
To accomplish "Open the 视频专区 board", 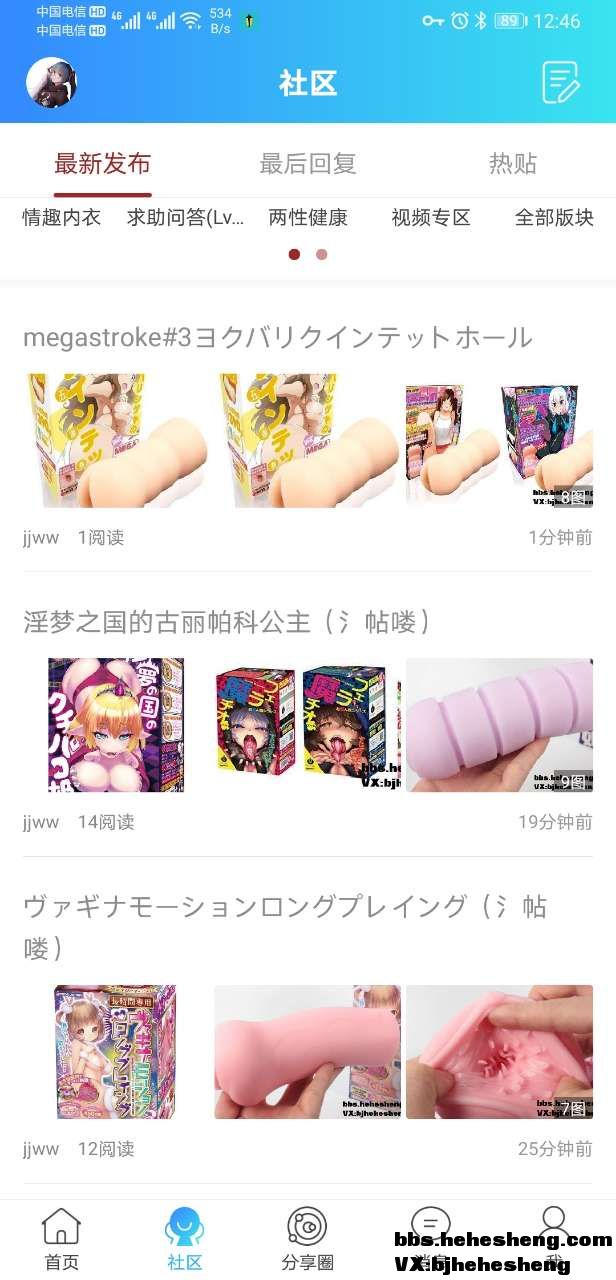I will tap(431, 218).
